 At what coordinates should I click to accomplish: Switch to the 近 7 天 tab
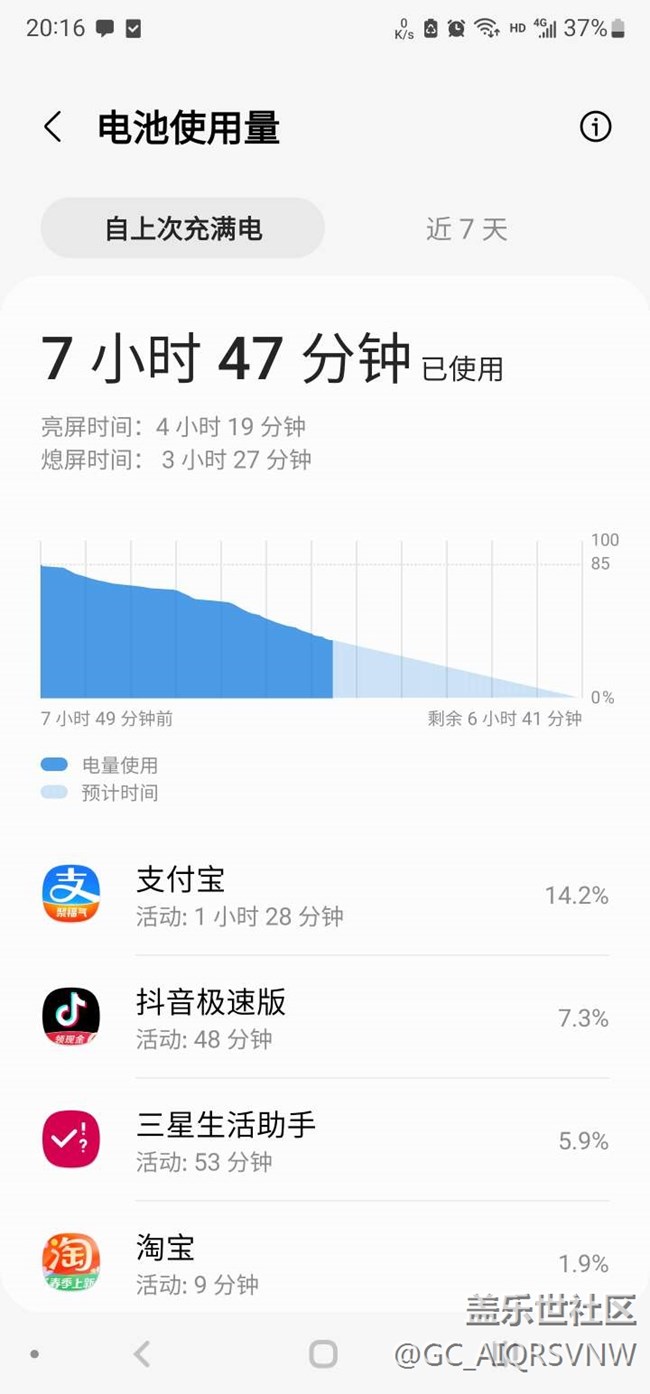pos(466,229)
